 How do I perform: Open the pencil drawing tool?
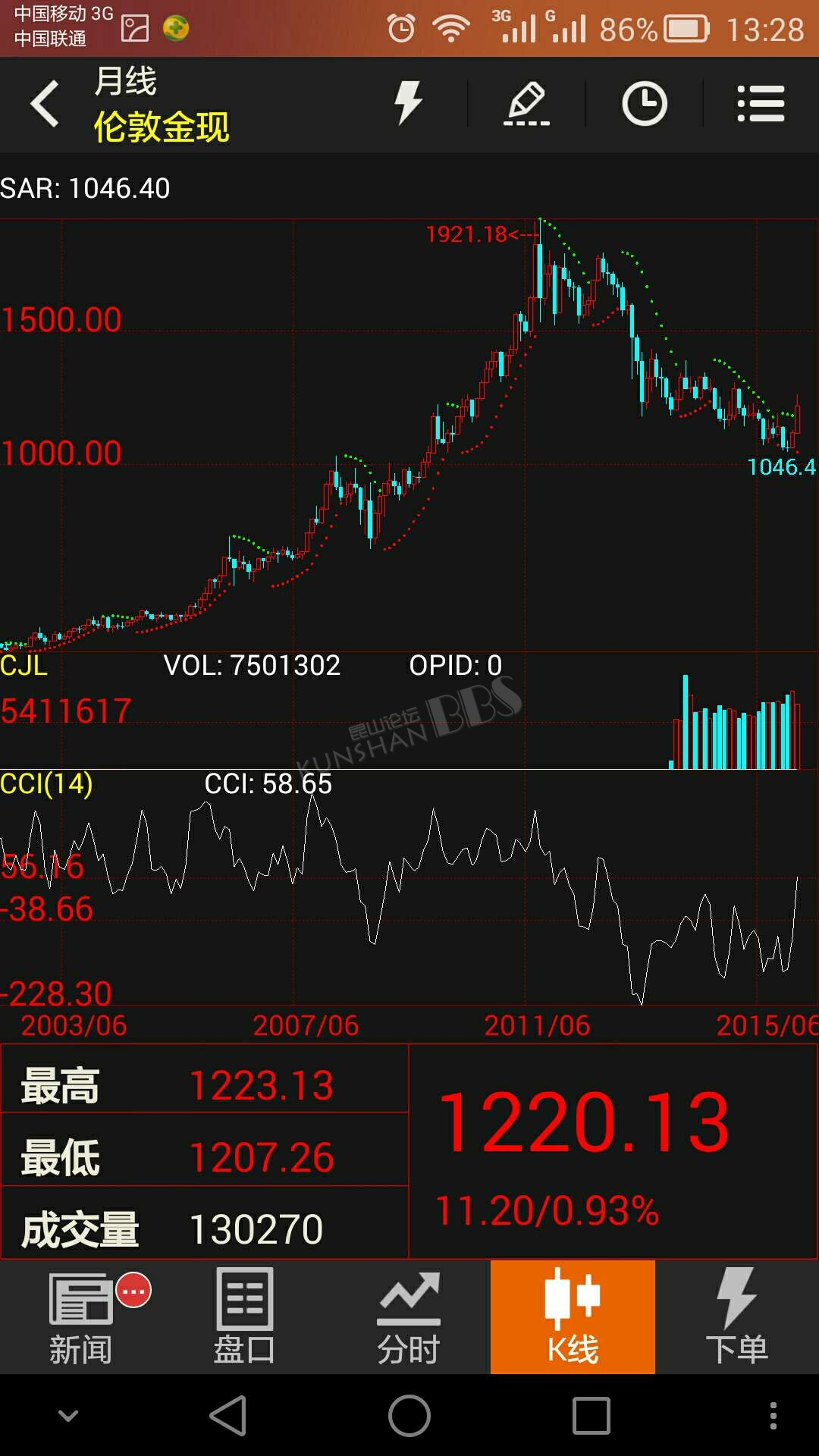point(526,103)
